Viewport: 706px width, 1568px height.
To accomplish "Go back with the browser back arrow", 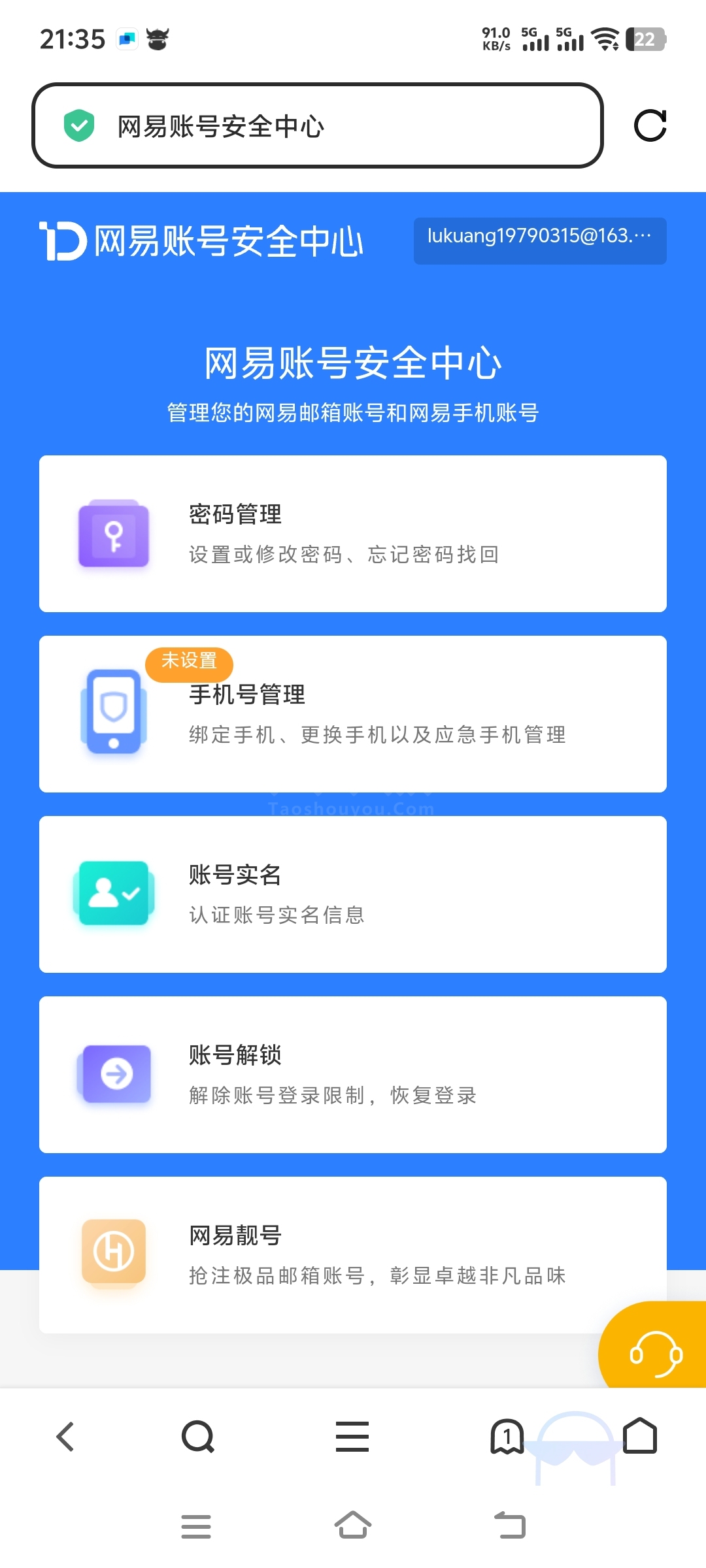I will 65,1437.
